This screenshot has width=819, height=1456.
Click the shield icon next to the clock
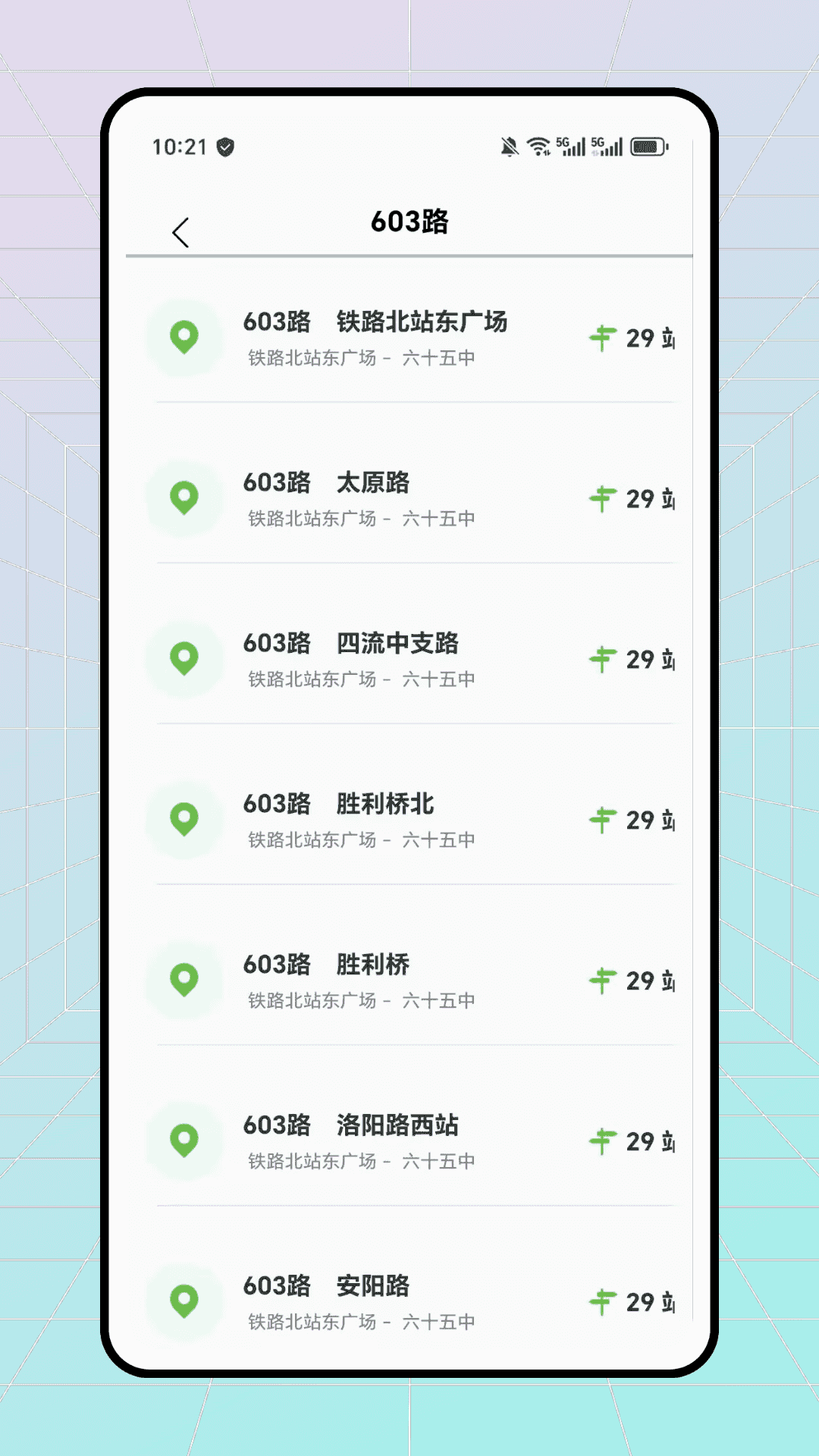pos(224,146)
